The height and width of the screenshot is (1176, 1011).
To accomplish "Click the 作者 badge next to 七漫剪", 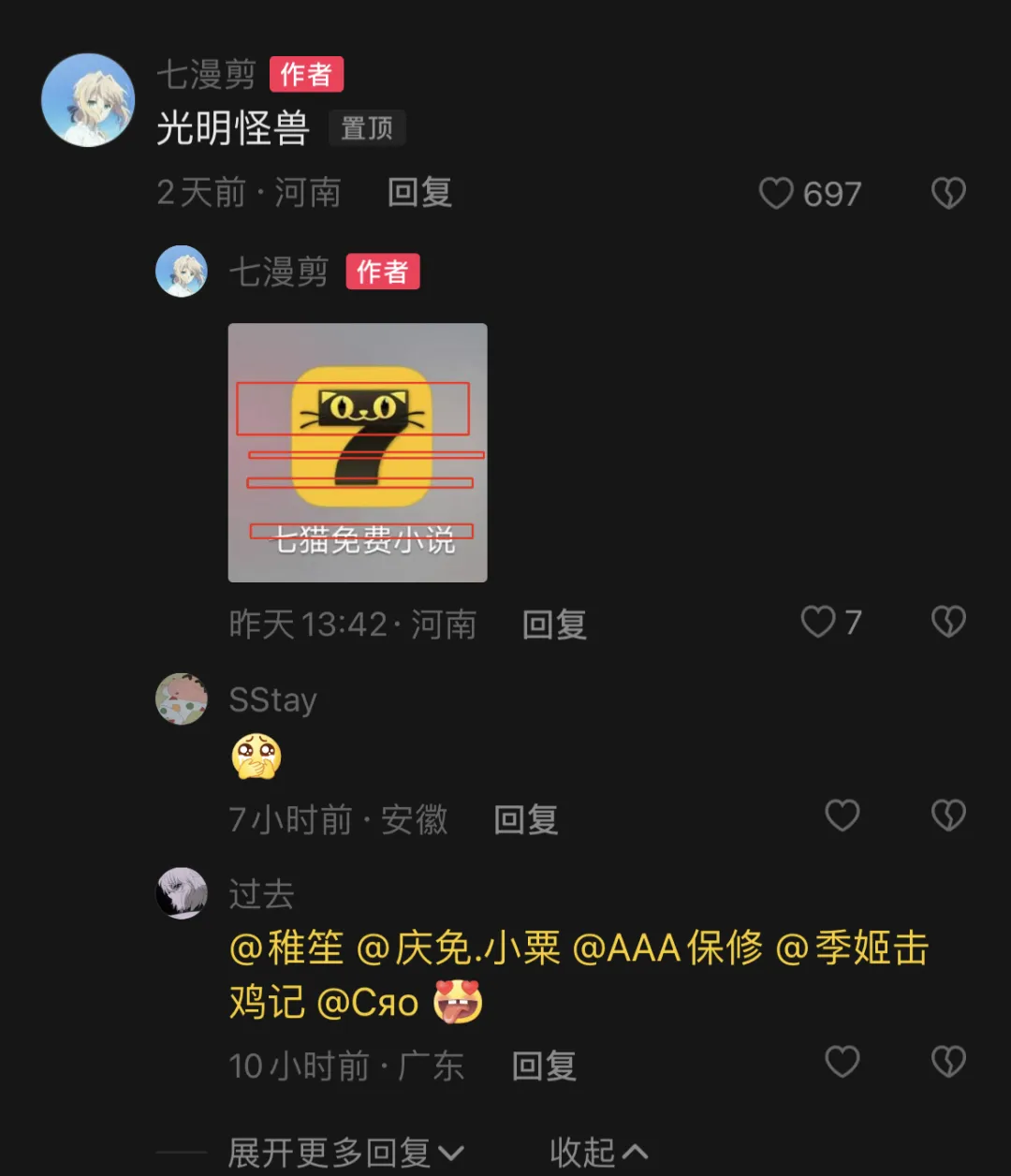I will [x=306, y=76].
